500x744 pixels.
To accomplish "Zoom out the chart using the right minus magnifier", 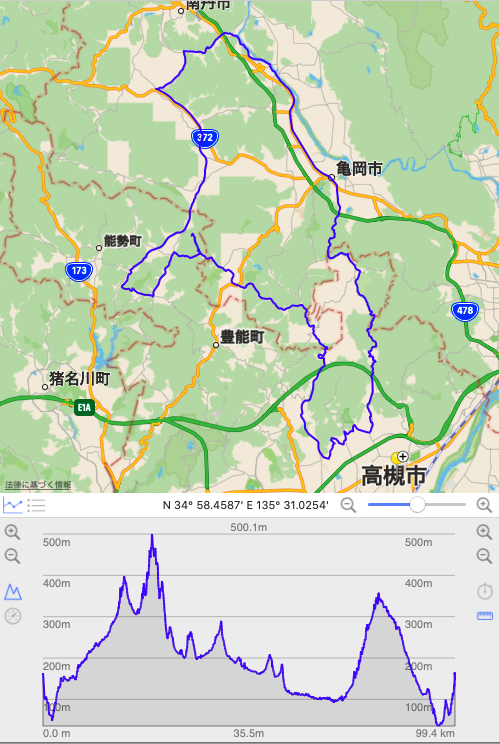I will pyautogui.click(x=484, y=556).
